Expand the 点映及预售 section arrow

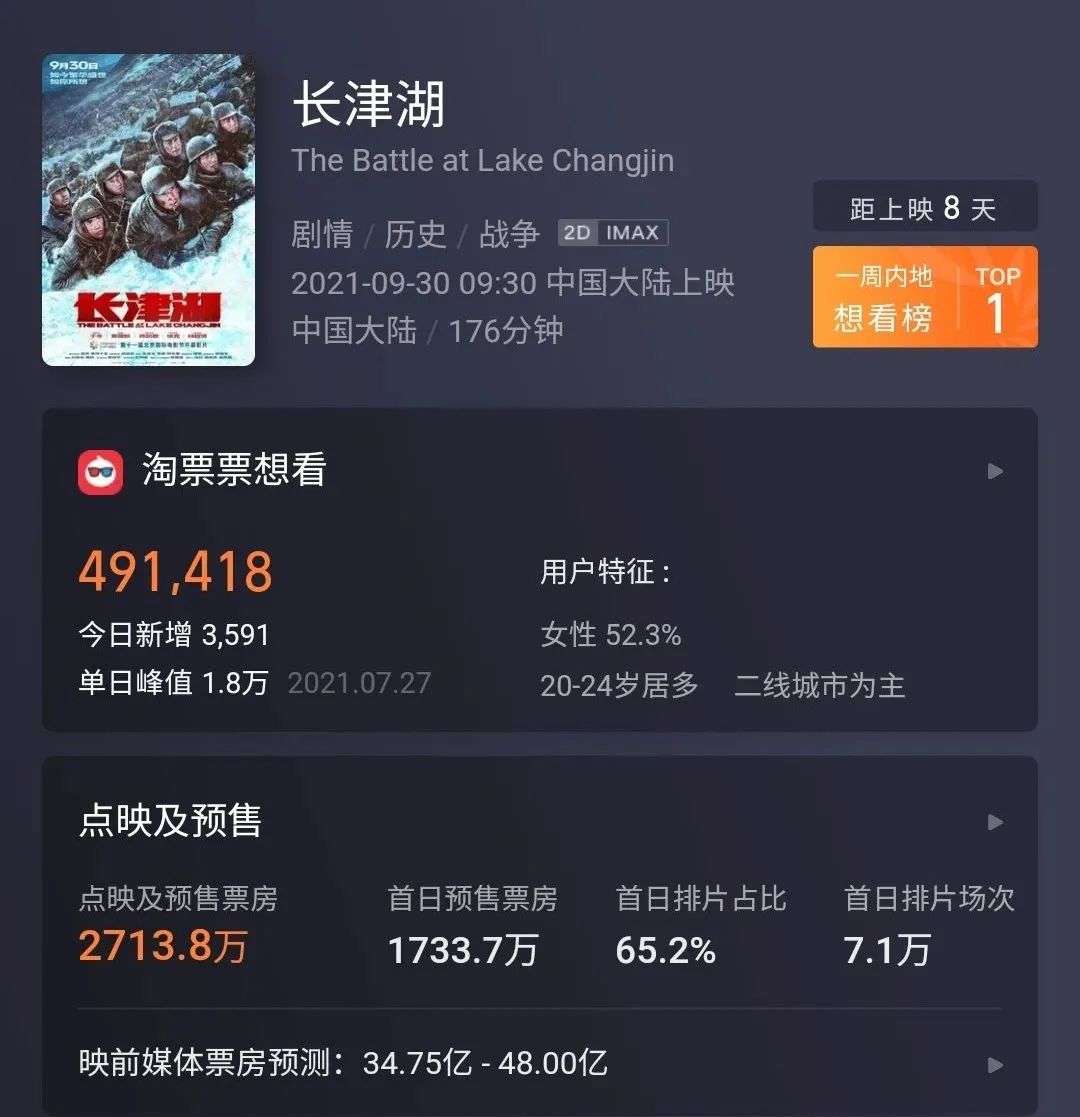click(995, 822)
